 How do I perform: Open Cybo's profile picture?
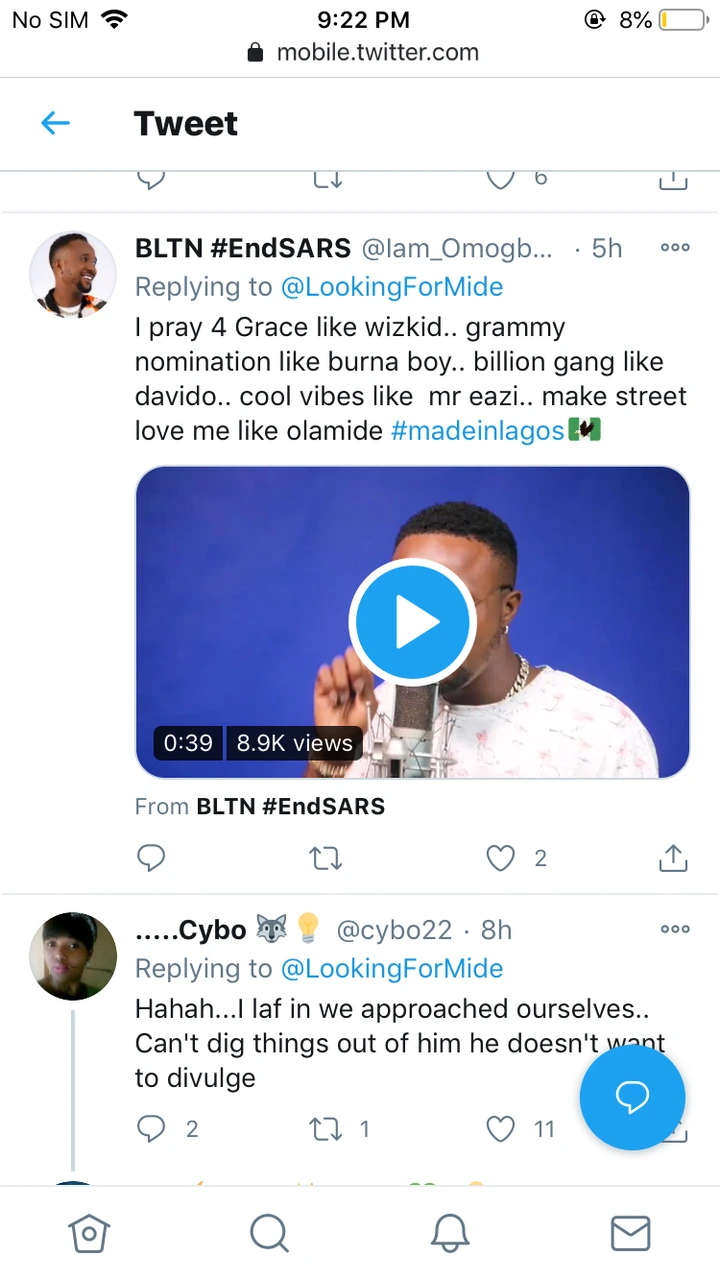pyautogui.click(x=73, y=956)
